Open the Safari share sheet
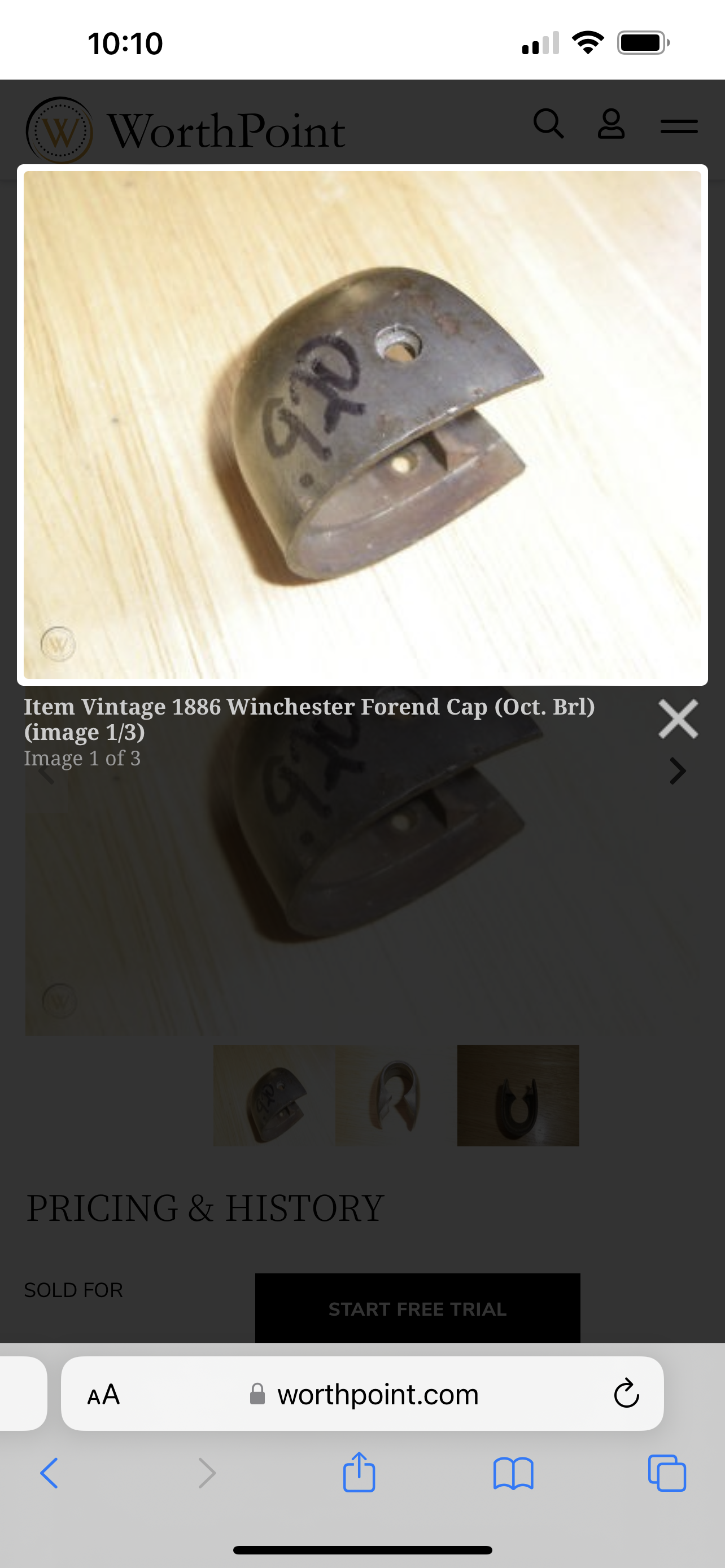This screenshot has width=725, height=1568. click(359, 1472)
